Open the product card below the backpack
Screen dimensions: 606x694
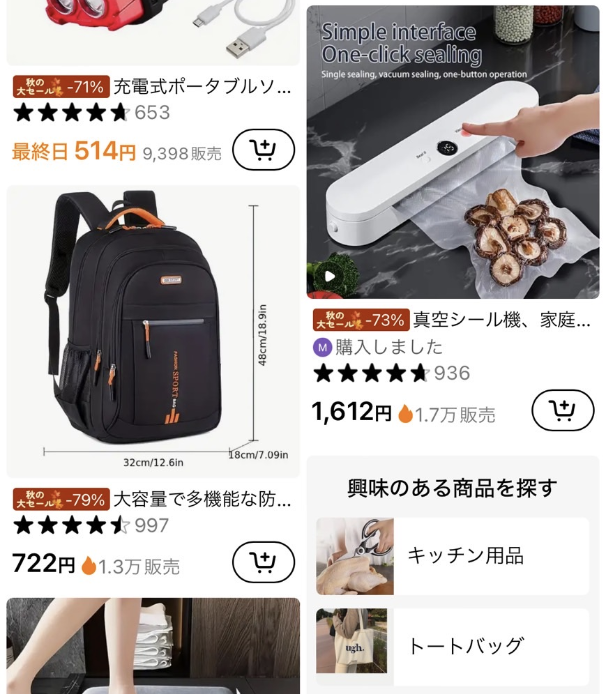tap(153, 646)
